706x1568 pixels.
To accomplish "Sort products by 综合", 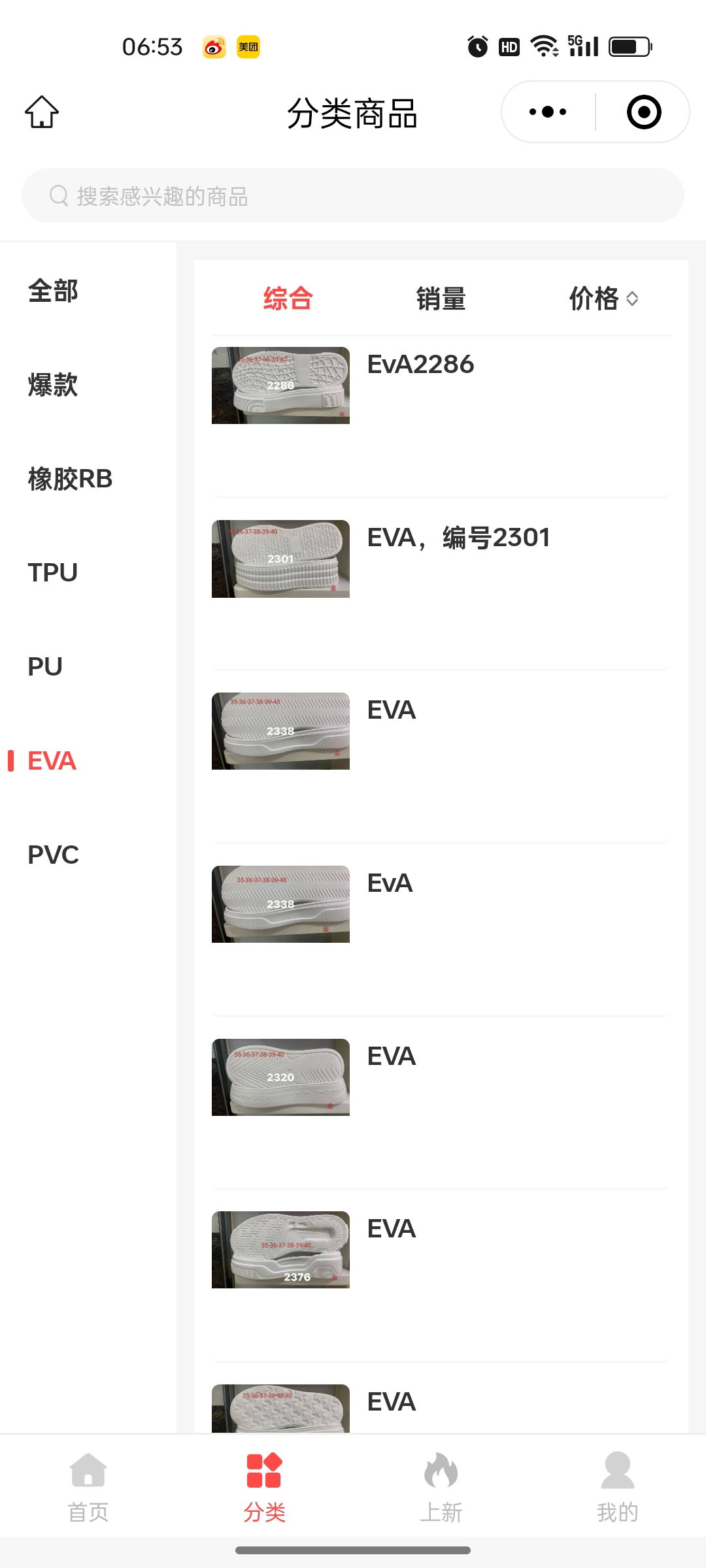I will [288, 299].
